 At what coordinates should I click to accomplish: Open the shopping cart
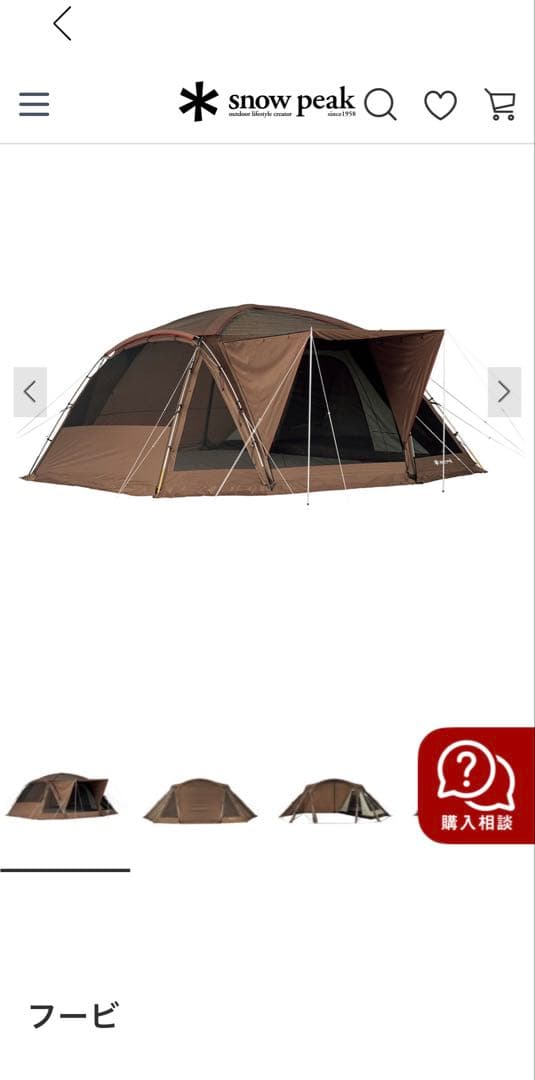click(501, 105)
